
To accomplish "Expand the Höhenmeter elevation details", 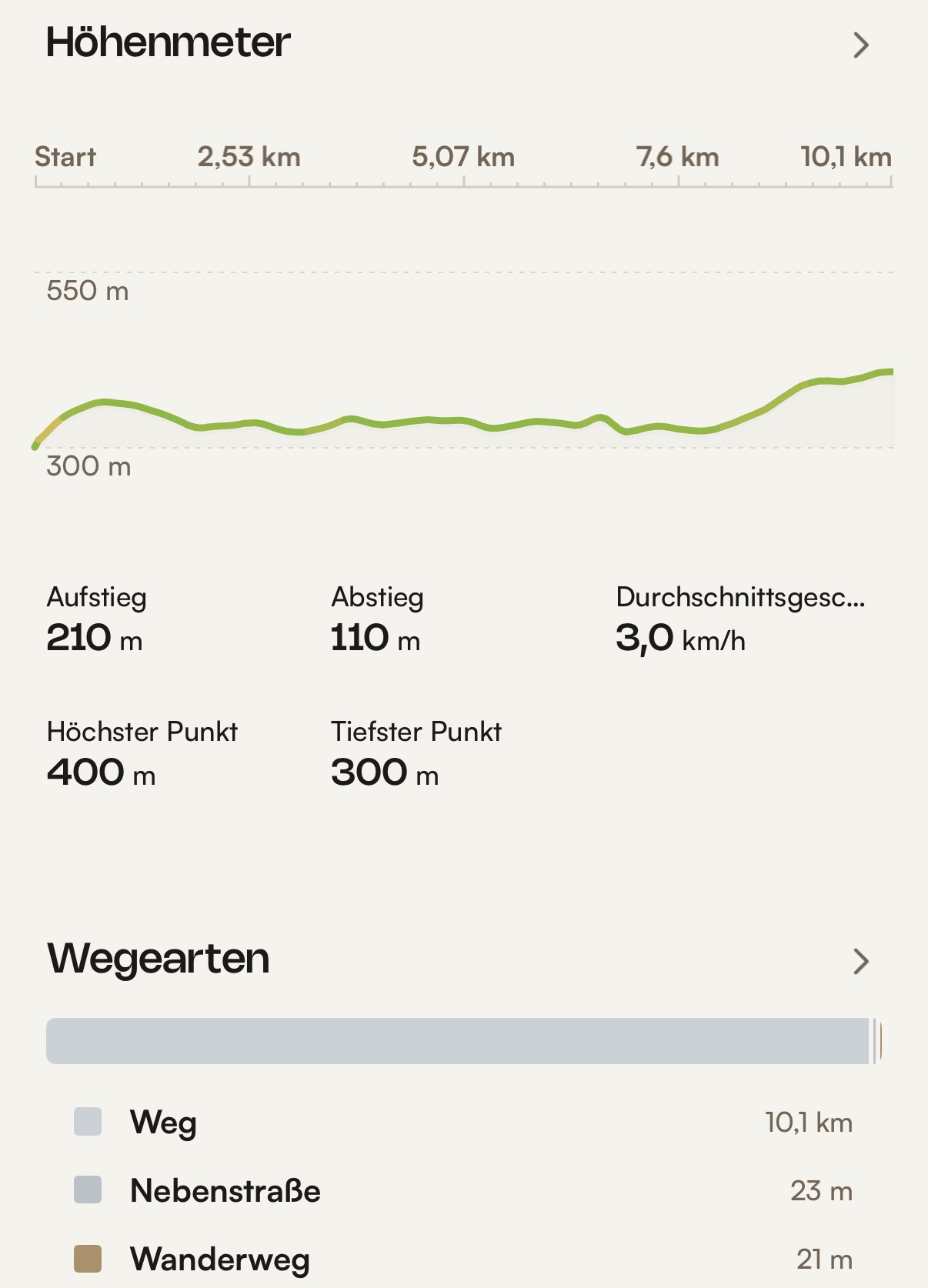I will (x=861, y=45).
